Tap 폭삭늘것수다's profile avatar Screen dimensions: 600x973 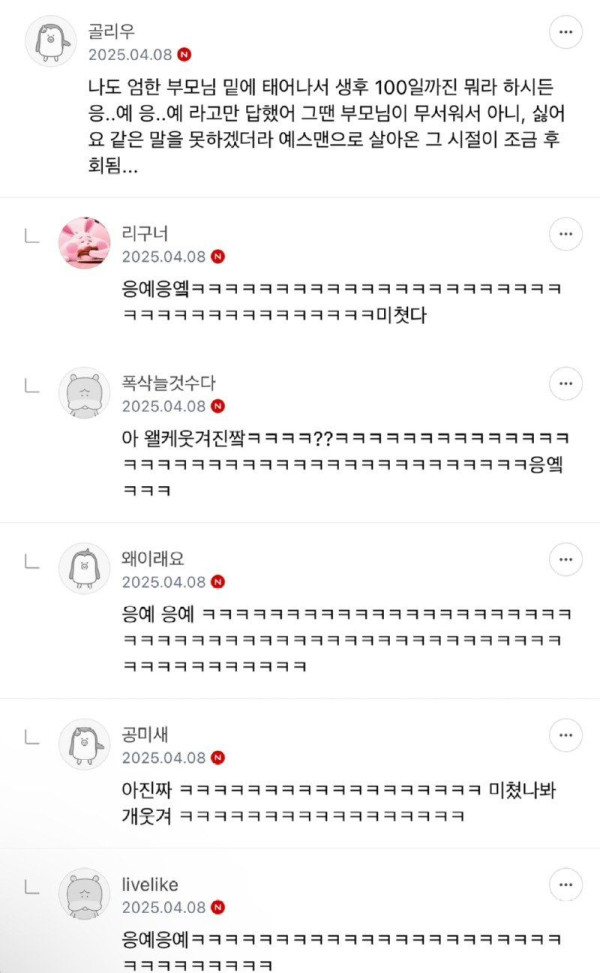click(x=84, y=392)
